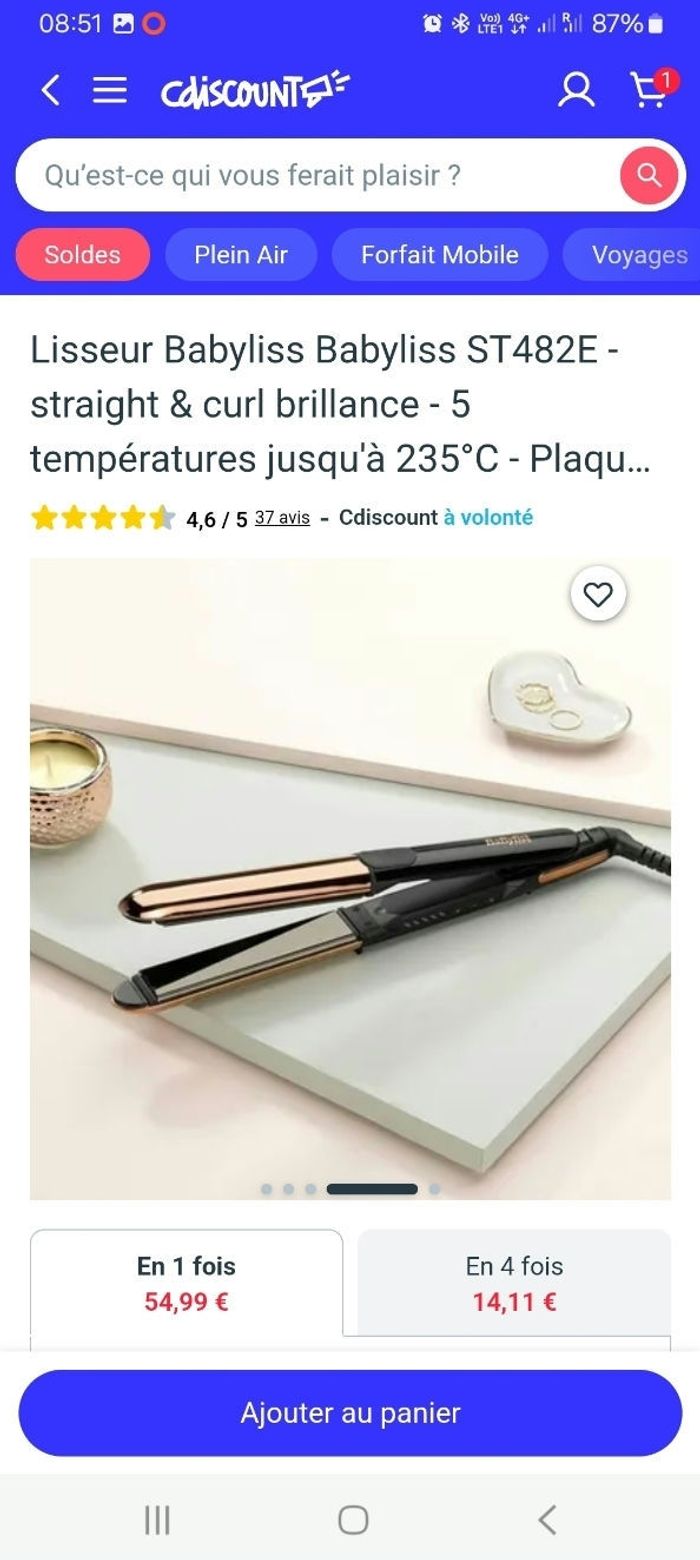Viewport: 700px width, 1560px height.
Task: Open the user account icon
Action: coord(575,91)
